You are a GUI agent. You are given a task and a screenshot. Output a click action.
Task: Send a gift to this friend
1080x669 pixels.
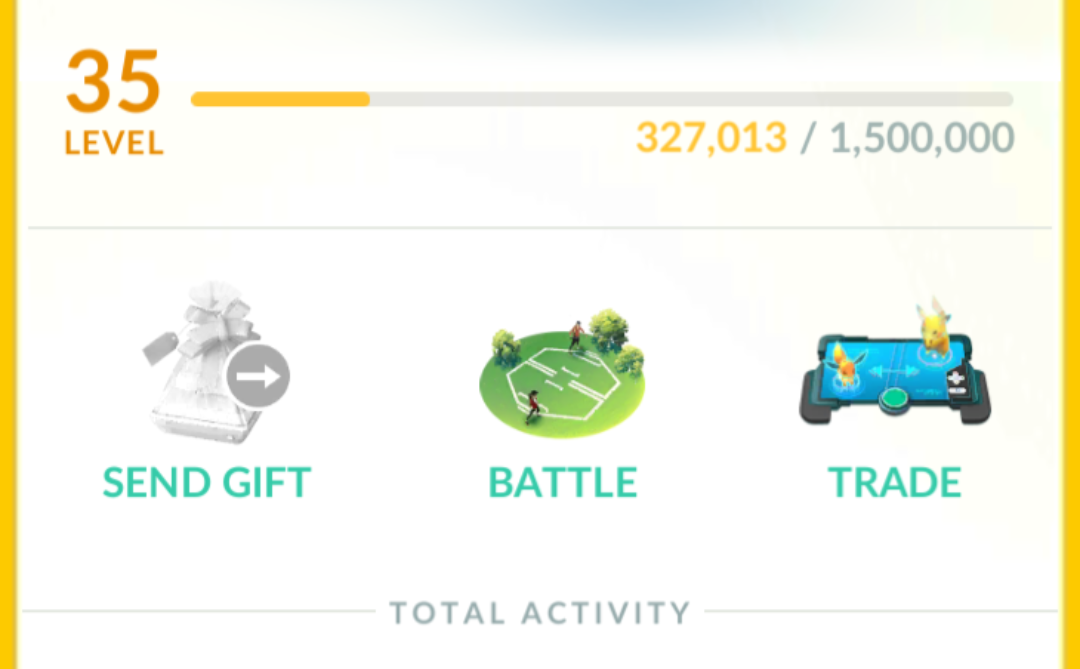[x=207, y=390]
